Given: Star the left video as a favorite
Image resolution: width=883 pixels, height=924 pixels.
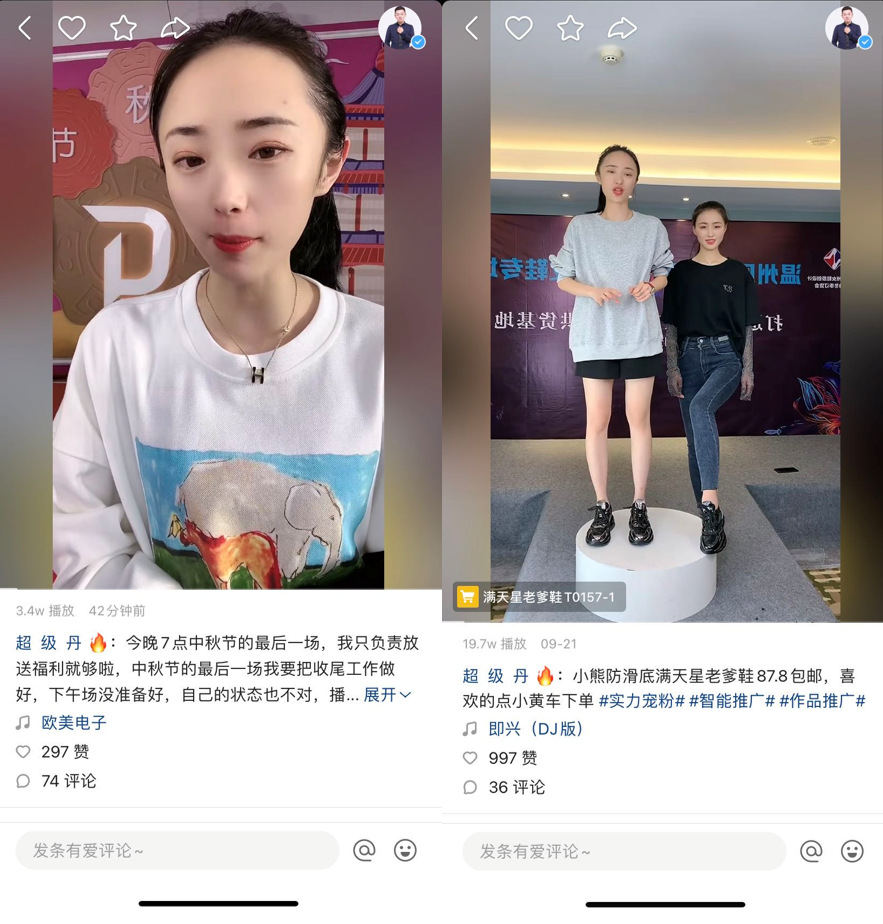Looking at the screenshot, I should coord(123,27).
